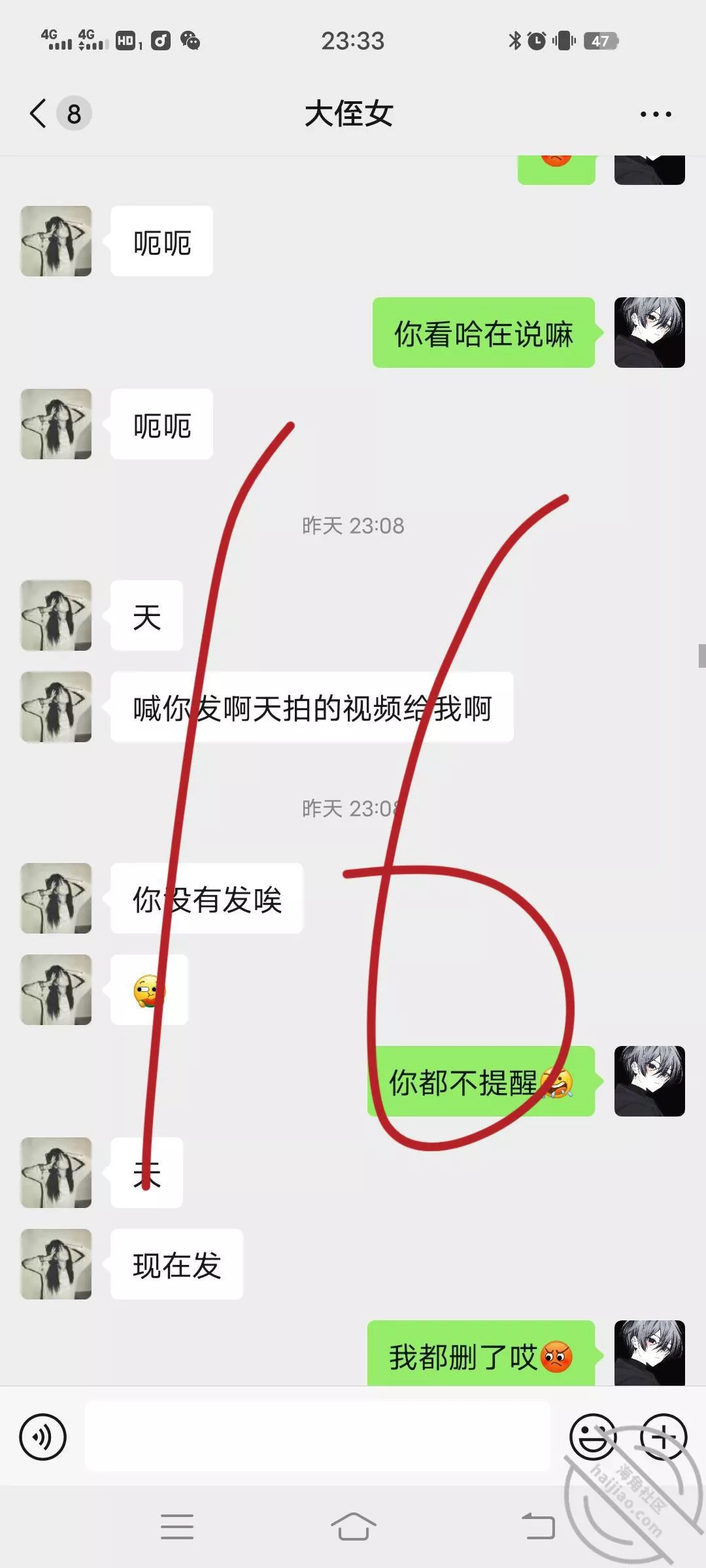This screenshot has height=1568, width=706.
Task: Go back to the chat list
Action: (x=39, y=114)
